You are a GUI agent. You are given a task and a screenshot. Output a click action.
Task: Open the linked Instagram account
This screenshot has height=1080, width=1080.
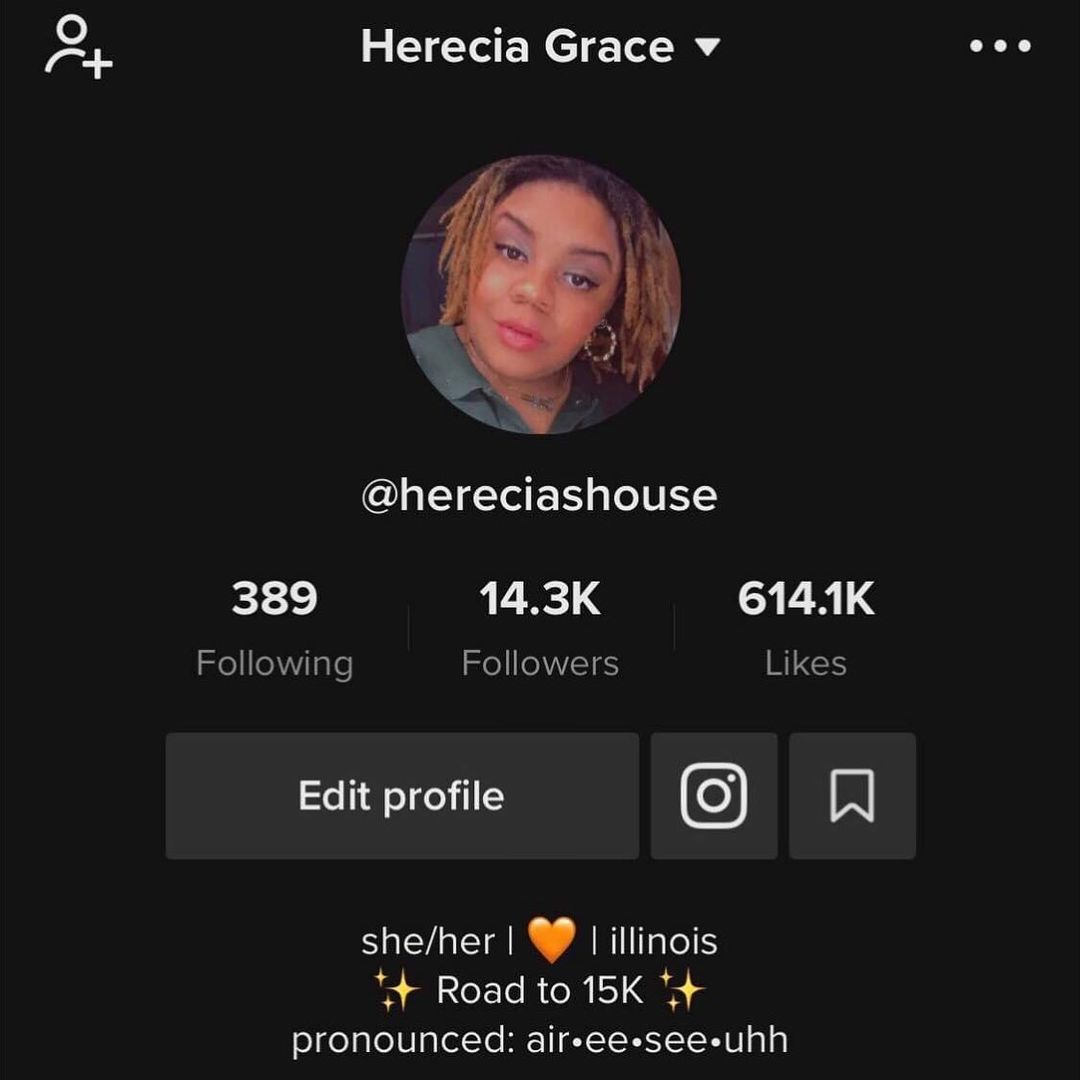pos(714,796)
